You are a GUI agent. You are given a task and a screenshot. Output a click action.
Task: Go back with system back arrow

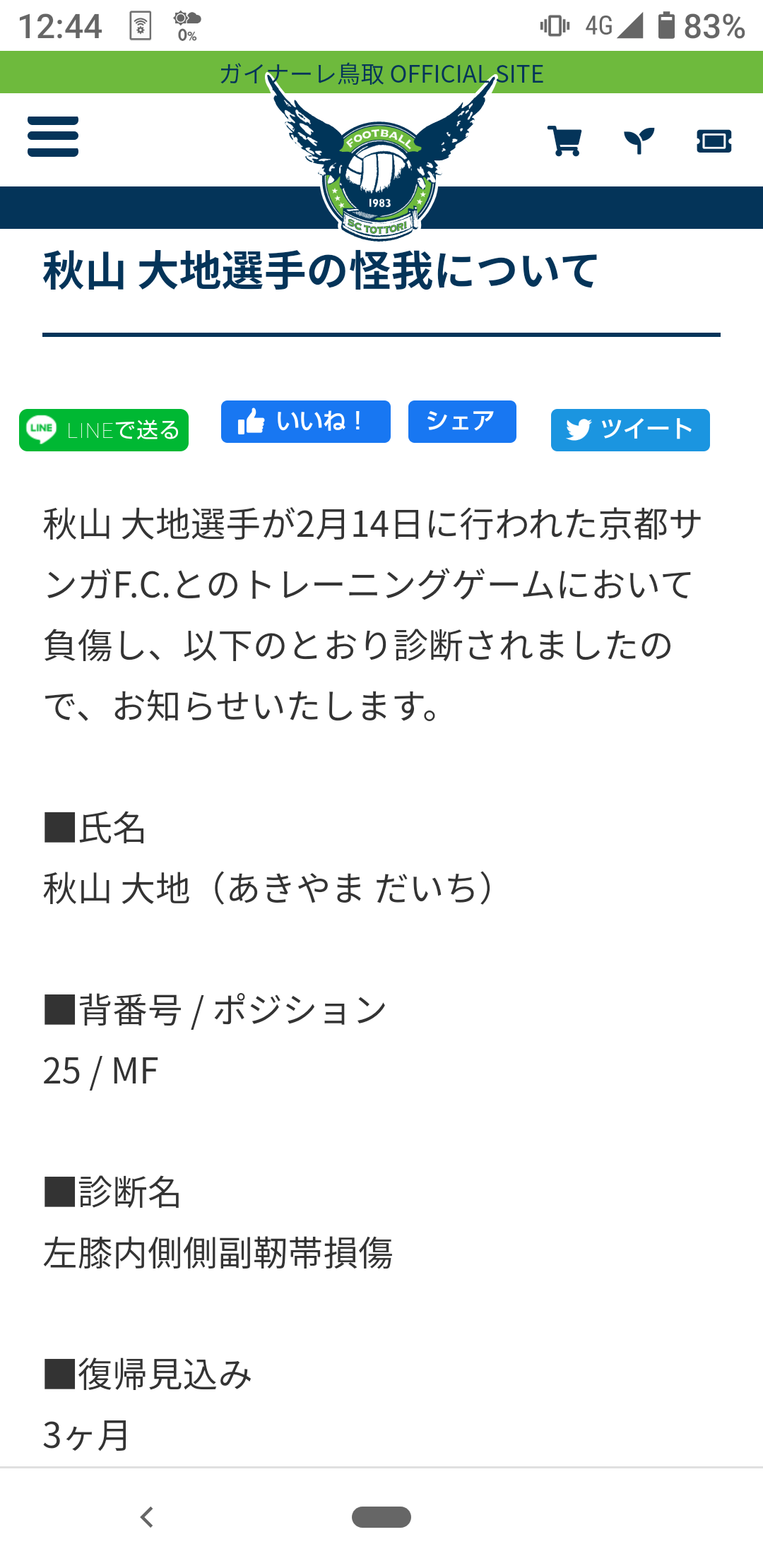pos(147,1516)
